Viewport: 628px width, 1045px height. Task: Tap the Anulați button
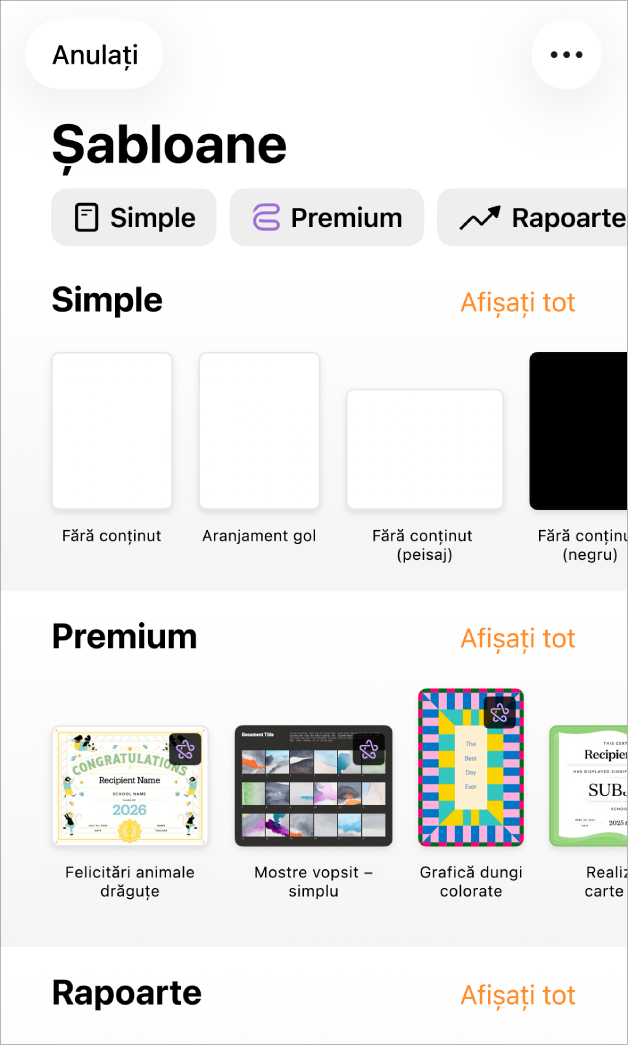94,55
